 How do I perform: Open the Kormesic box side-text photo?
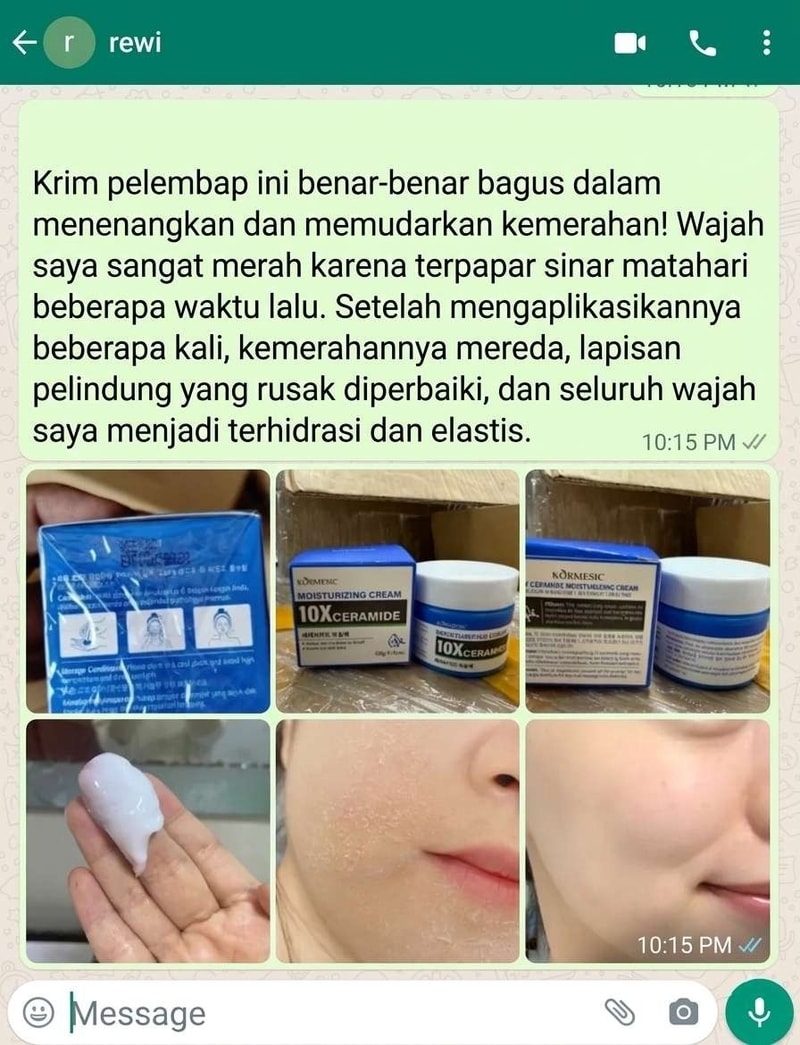click(x=648, y=590)
